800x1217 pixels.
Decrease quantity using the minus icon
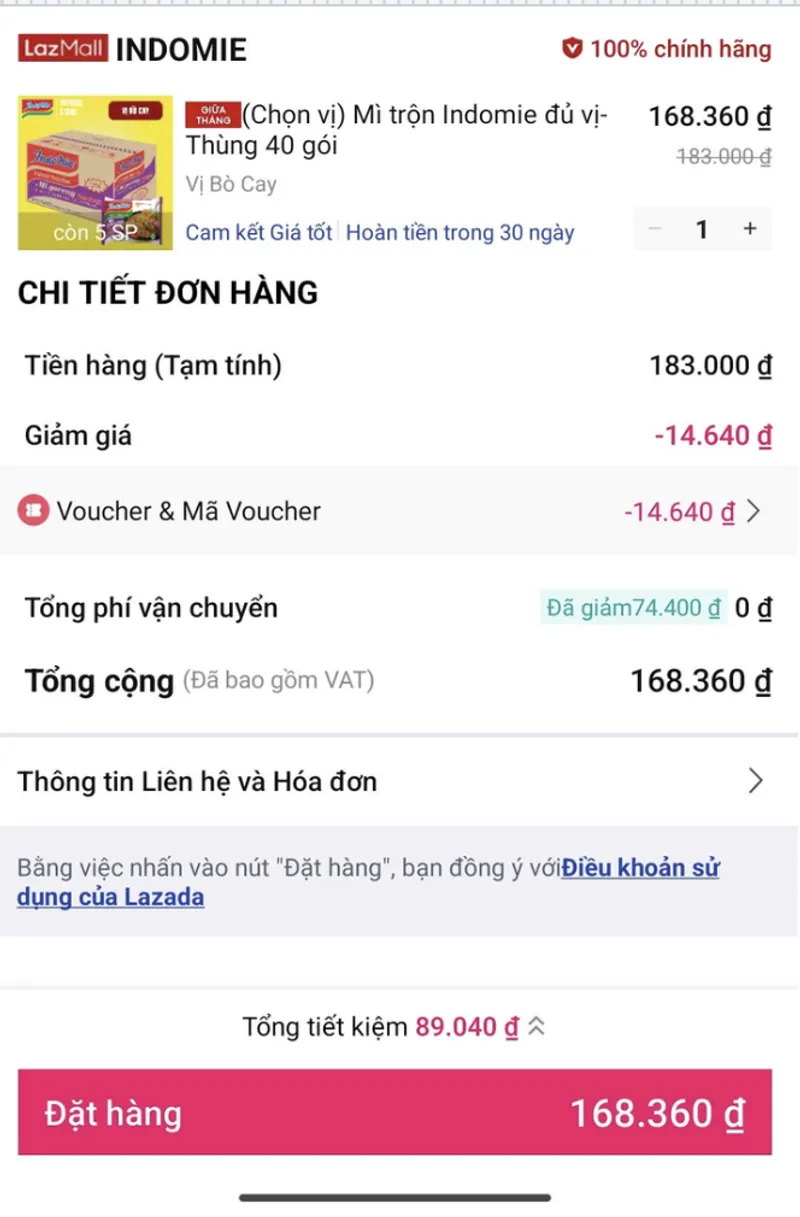[654, 229]
